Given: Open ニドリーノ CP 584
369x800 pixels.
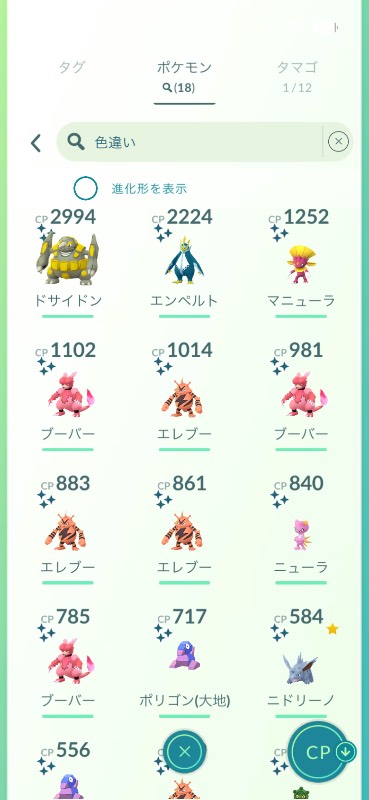Looking at the screenshot, I should tap(301, 663).
